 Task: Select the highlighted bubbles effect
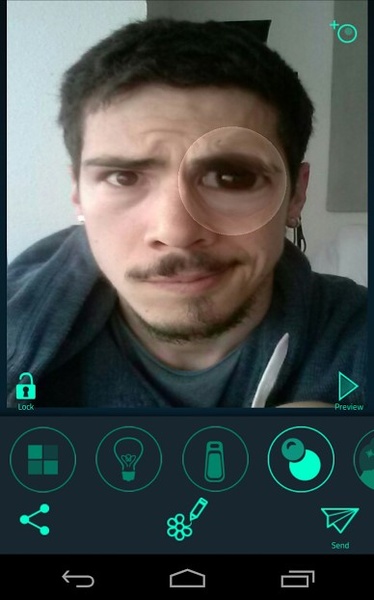pyautogui.click(x=301, y=459)
